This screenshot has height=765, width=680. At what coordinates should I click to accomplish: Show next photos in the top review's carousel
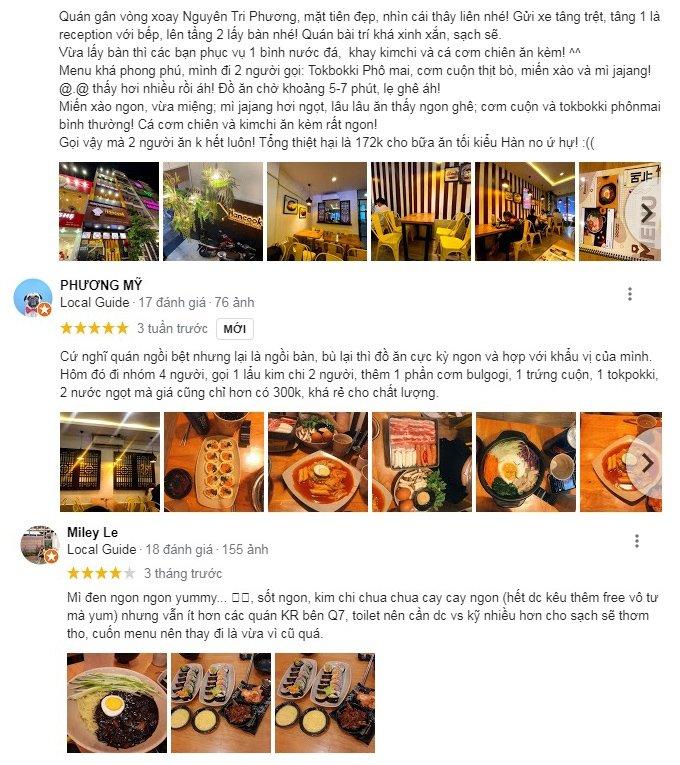click(x=648, y=212)
